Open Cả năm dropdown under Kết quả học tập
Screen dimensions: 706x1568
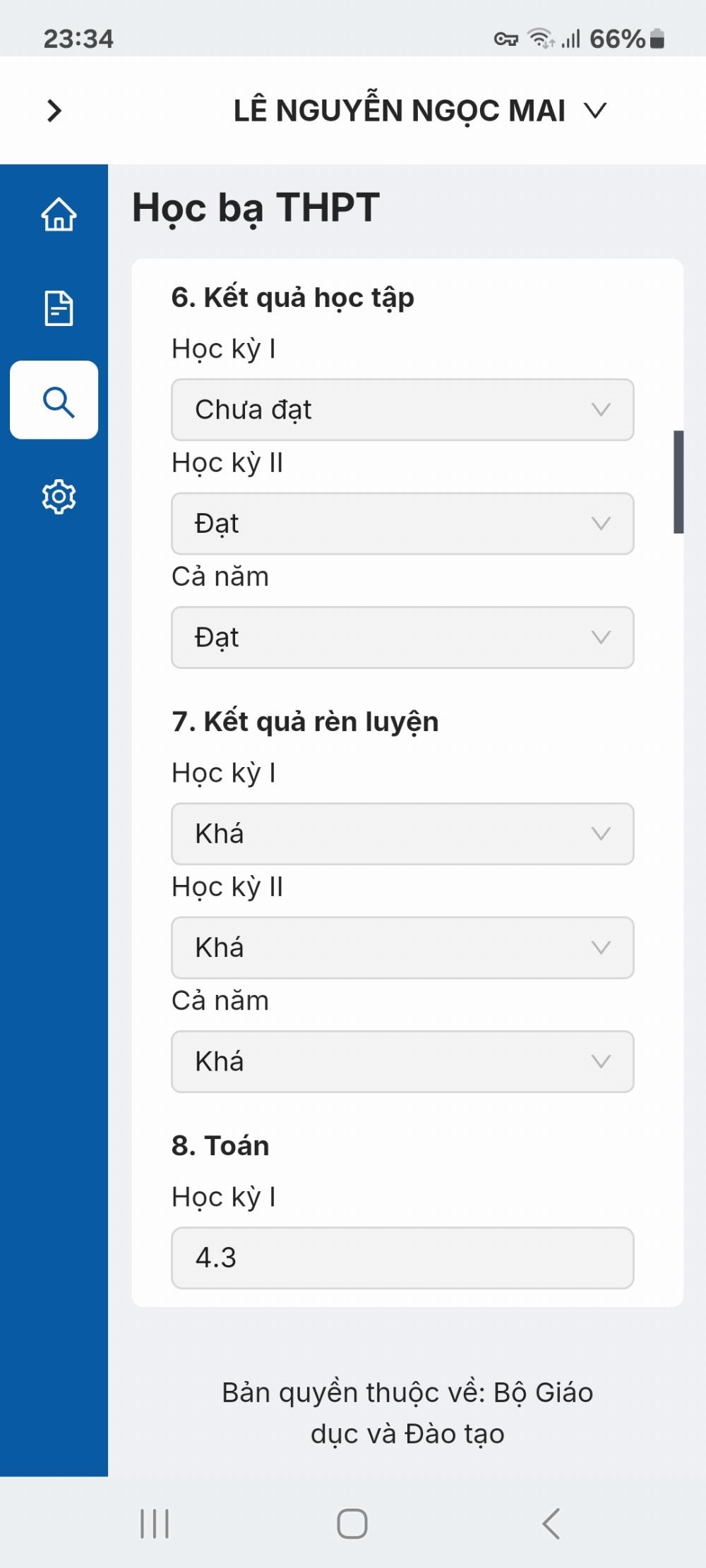pos(402,637)
